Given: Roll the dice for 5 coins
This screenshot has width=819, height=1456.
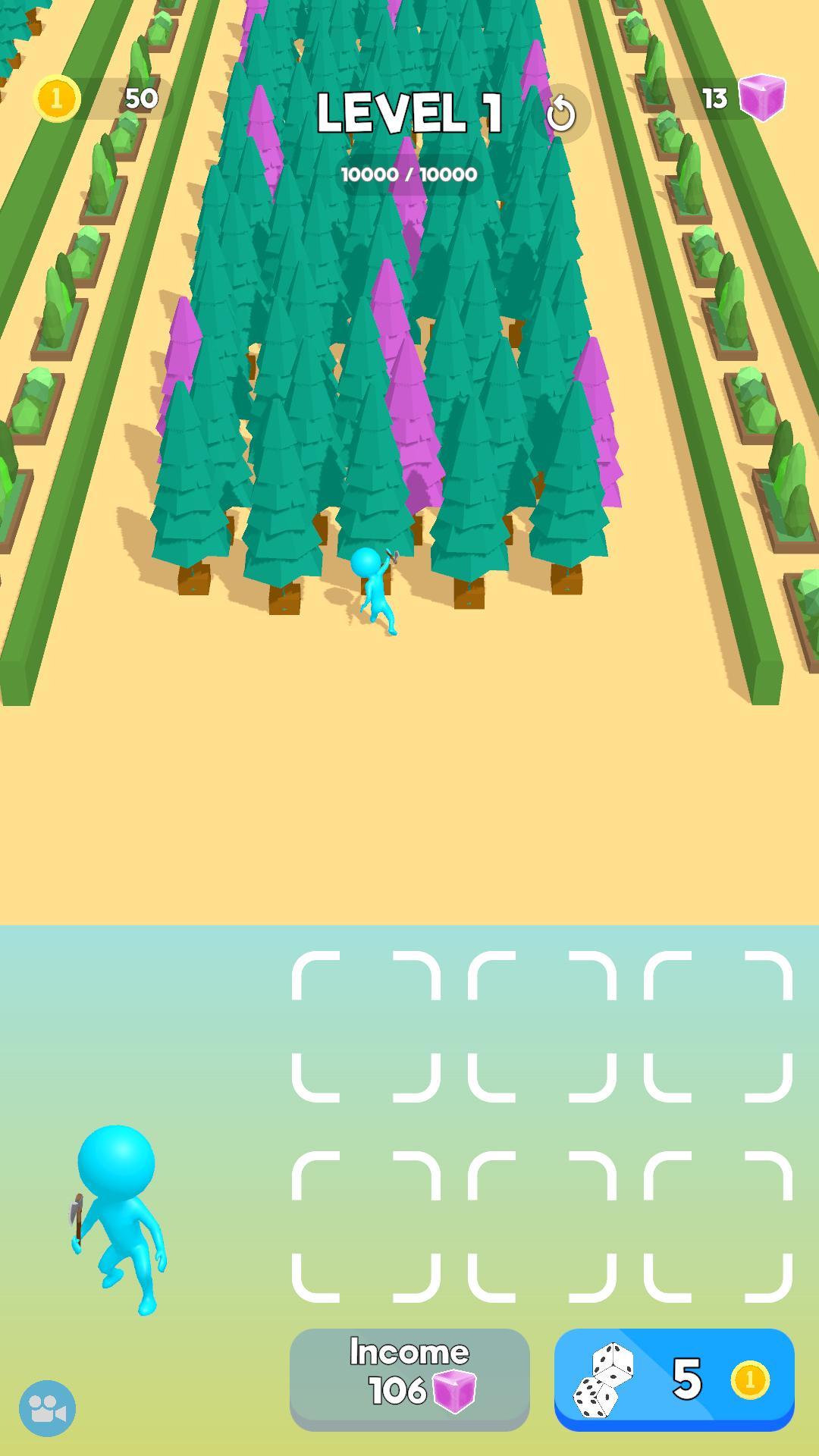Looking at the screenshot, I should pos(674,1379).
